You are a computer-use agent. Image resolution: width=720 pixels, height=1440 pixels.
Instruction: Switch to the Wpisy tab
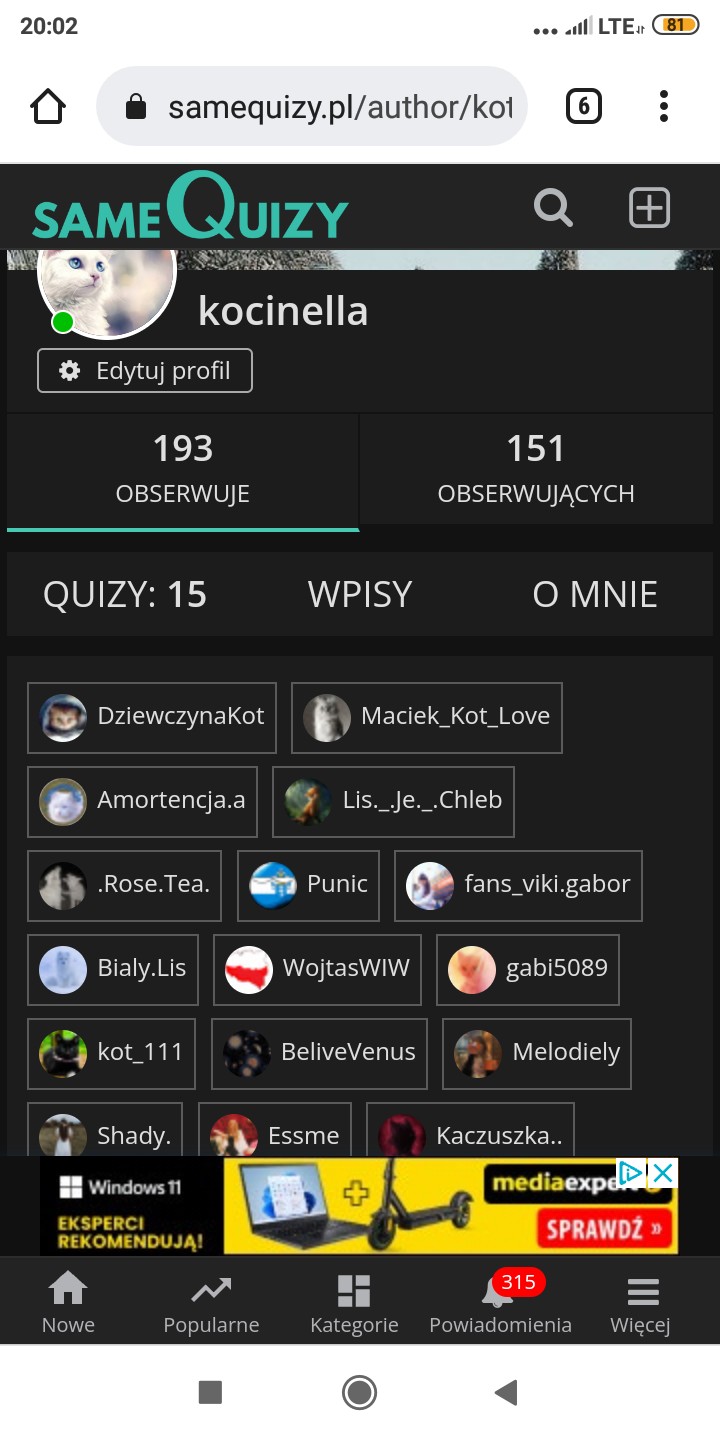360,595
